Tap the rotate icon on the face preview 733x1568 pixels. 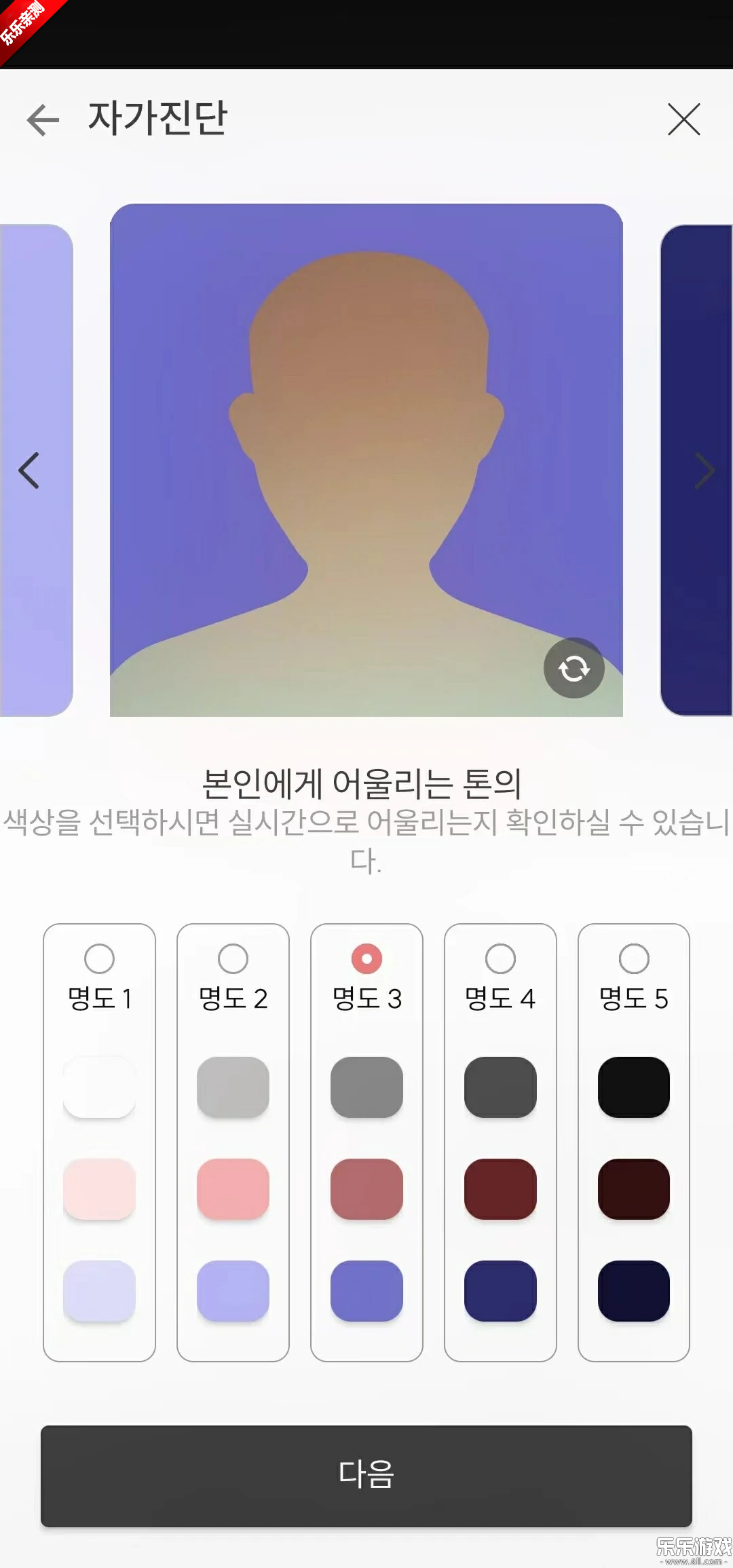point(574,668)
